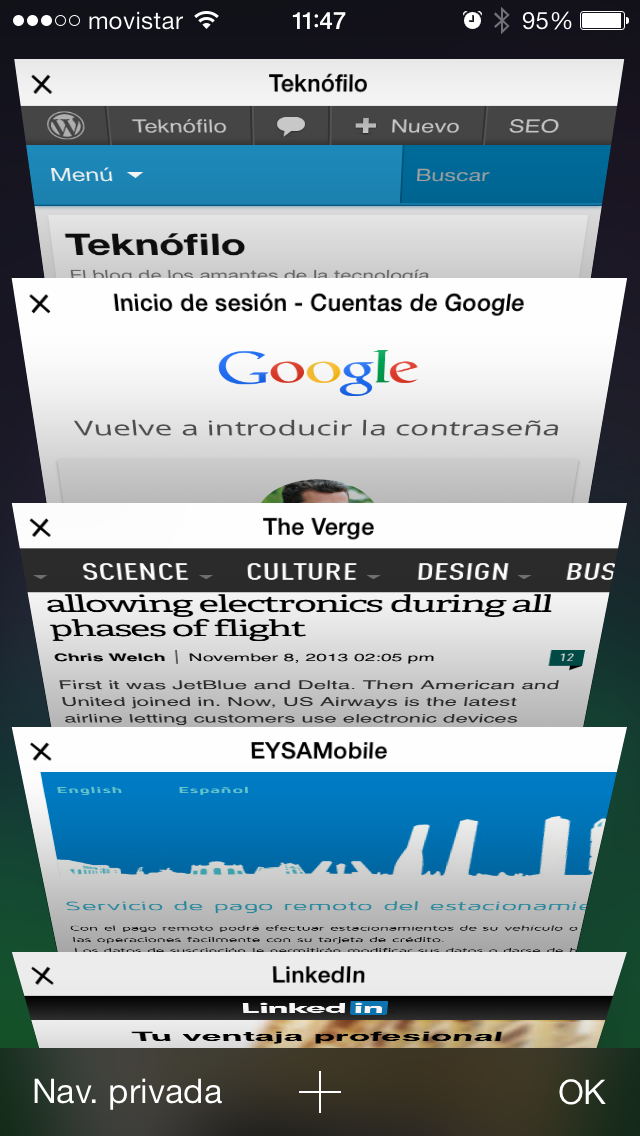Close the Teknófilo tab
The width and height of the screenshot is (640, 1136).
tap(42, 84)
